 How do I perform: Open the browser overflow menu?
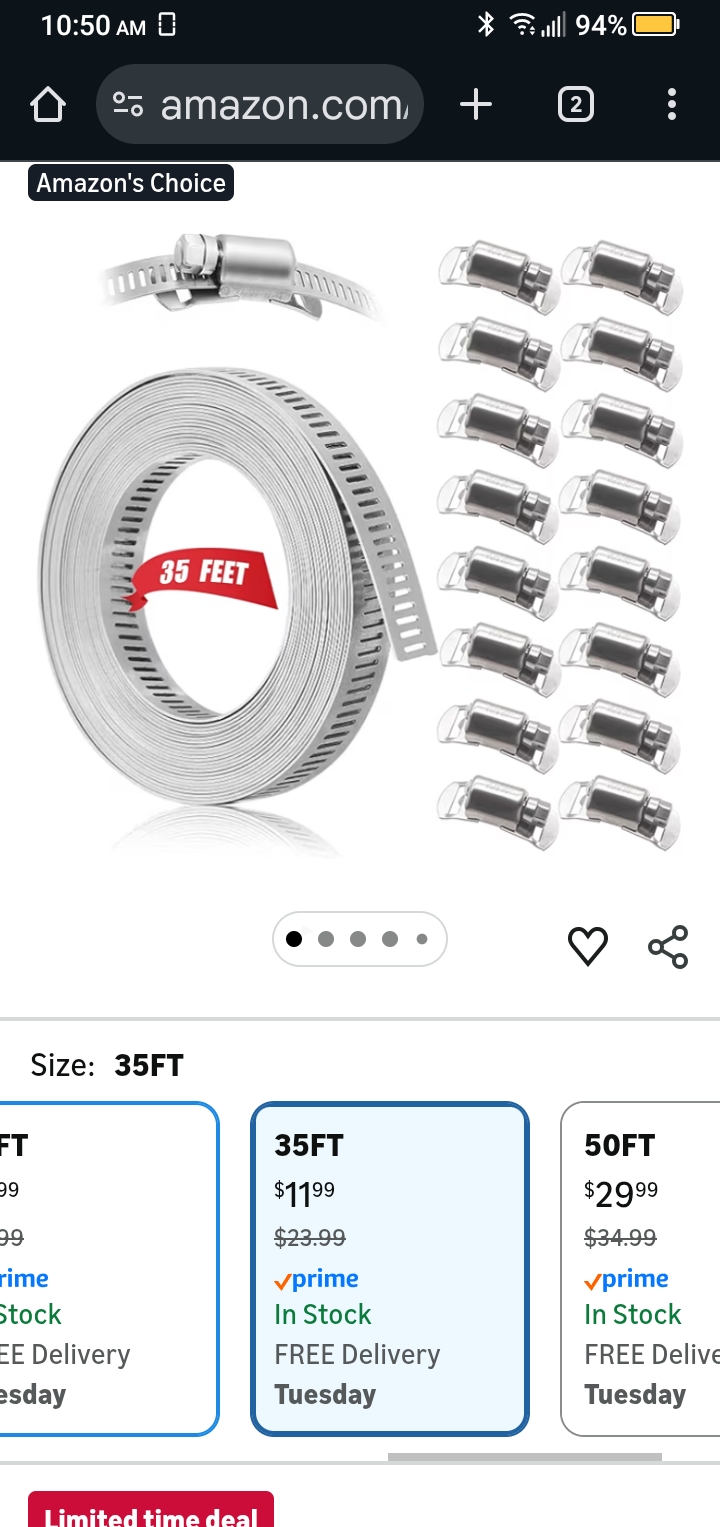click(x=671, y=104)
